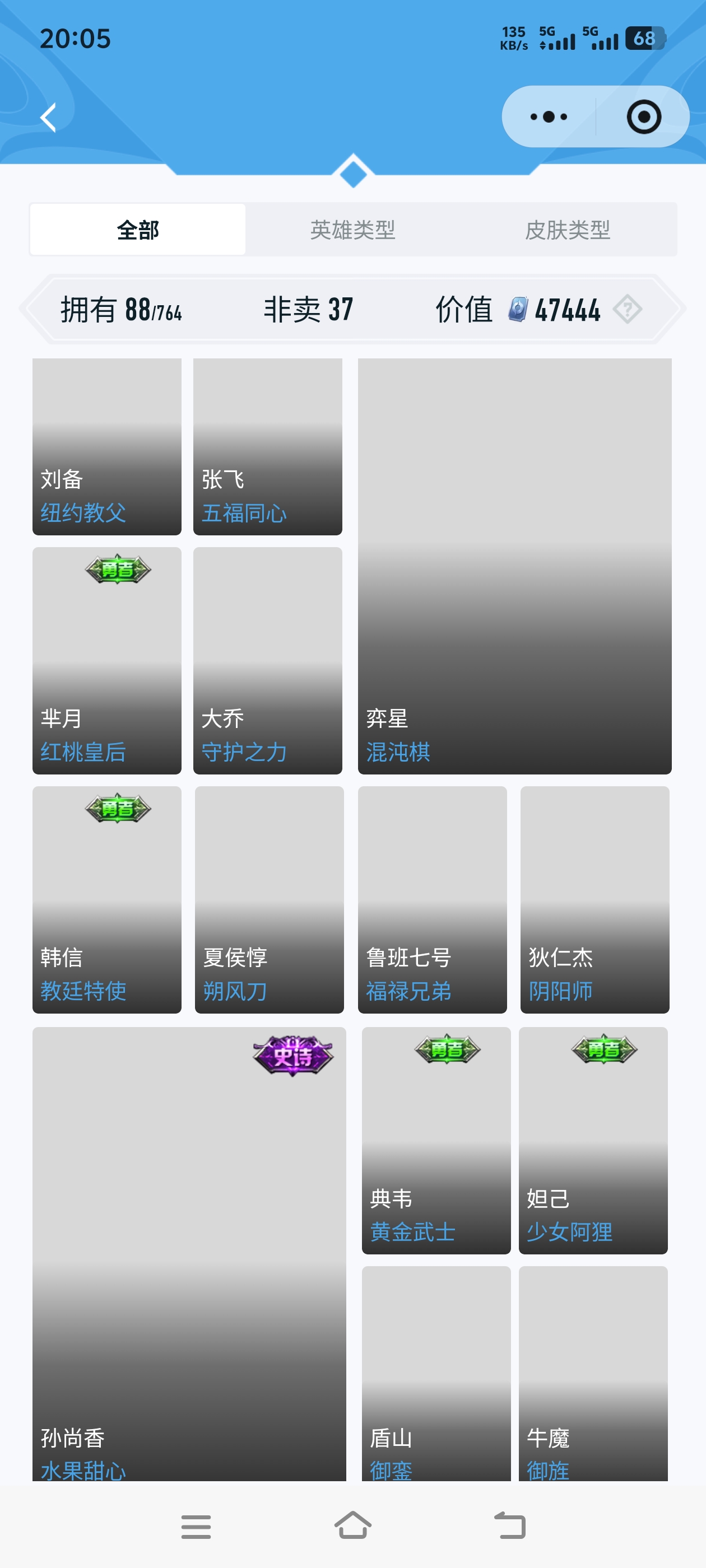Go to the system home screen
This screenshot has width=706, height=1568.
pyautogui.click(x=352, y=1526)
